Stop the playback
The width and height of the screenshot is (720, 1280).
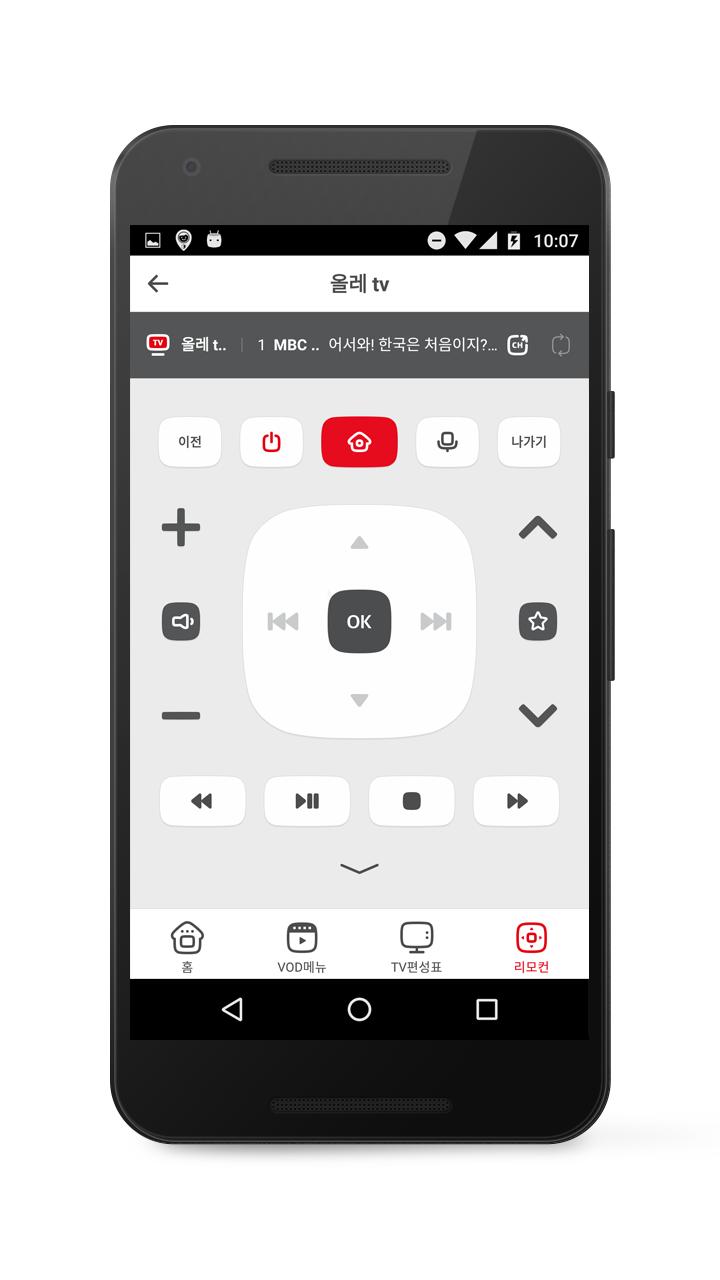click(412, 801)
